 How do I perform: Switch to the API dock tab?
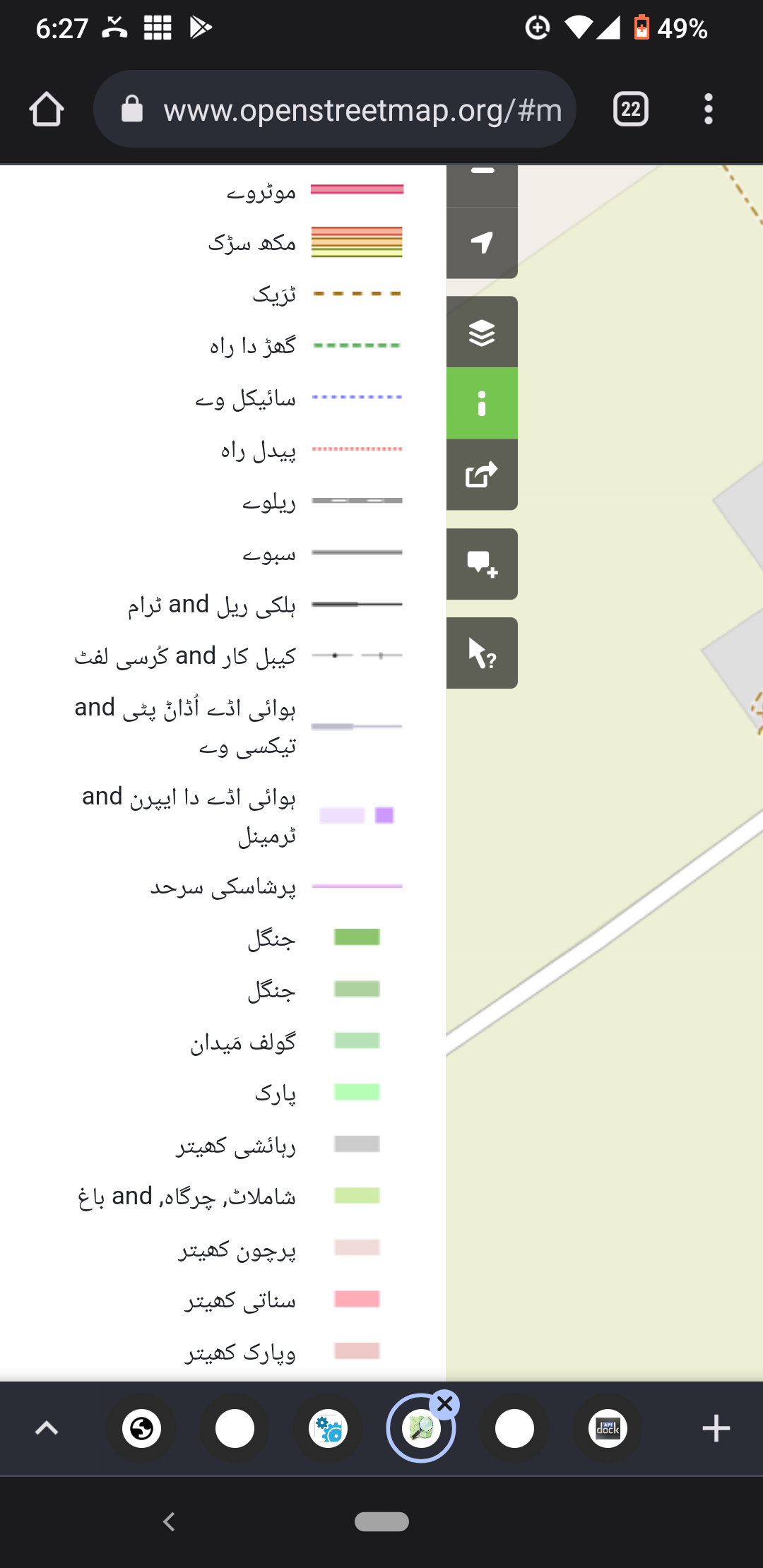pyautogui.click(x=608, y=1428)
